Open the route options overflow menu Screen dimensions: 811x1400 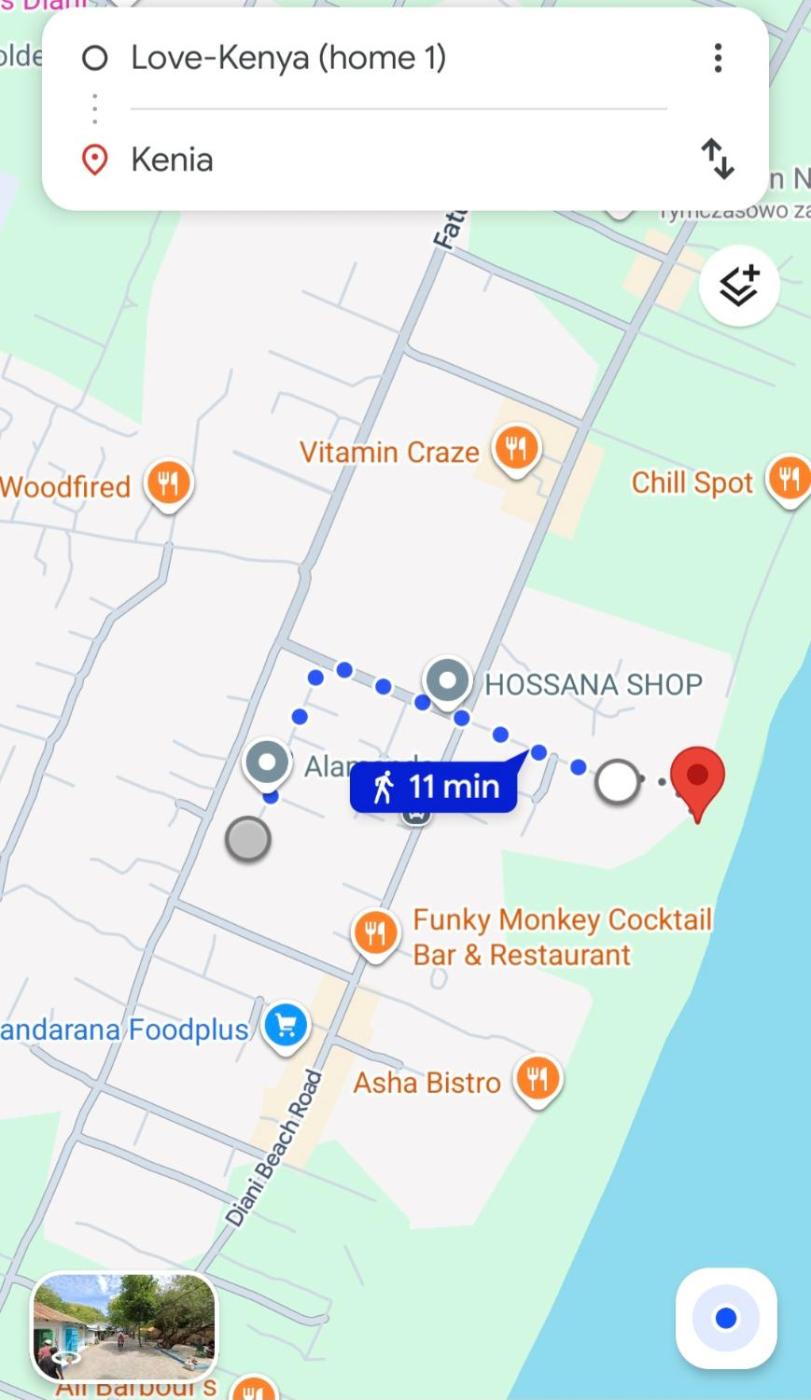pyautogui.click(x=717, y=58)
